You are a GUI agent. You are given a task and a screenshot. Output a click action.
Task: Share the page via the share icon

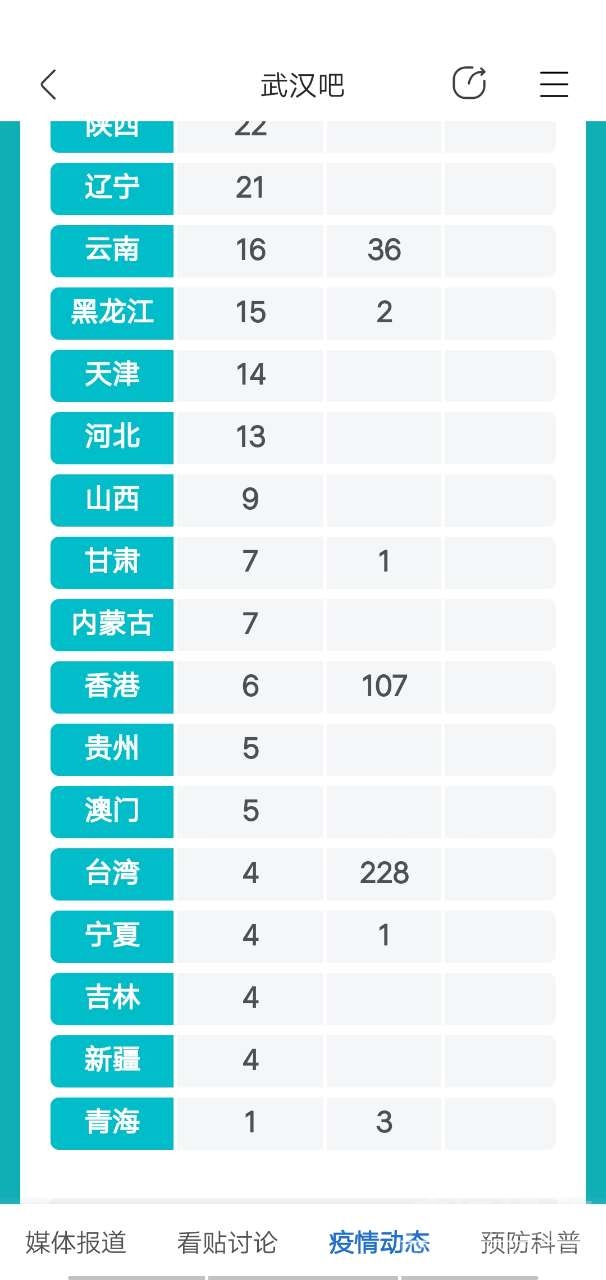click(x=469, y=84)
